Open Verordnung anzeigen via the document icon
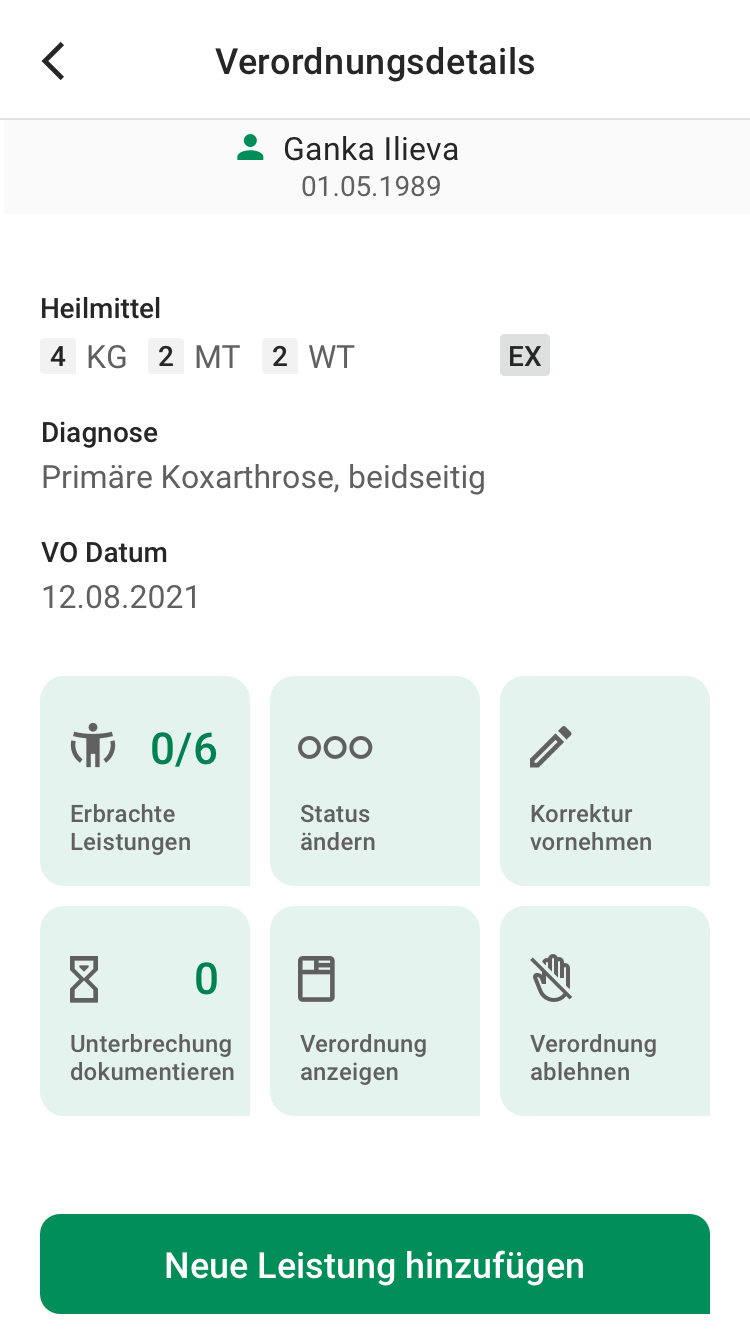750x1334 pixels. [x=315, y=978]
